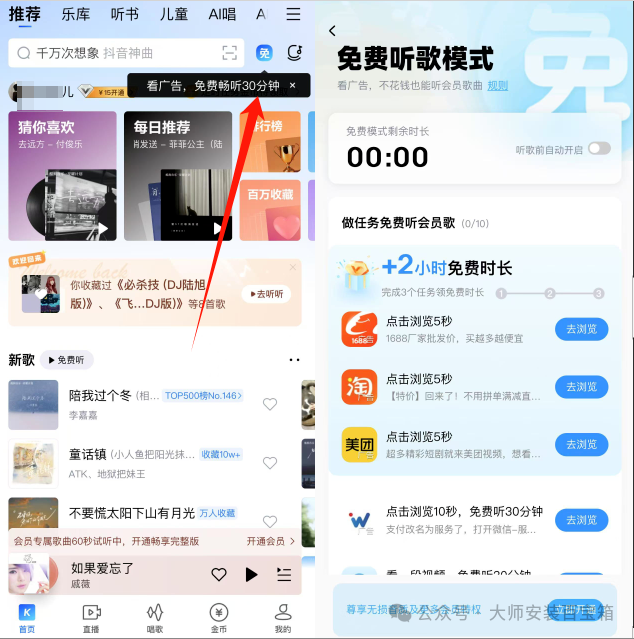Play the current song 如果爱忘了
The height and width of the screenshot is (639, 634).
pyautogui.click(x=251, y=574)
